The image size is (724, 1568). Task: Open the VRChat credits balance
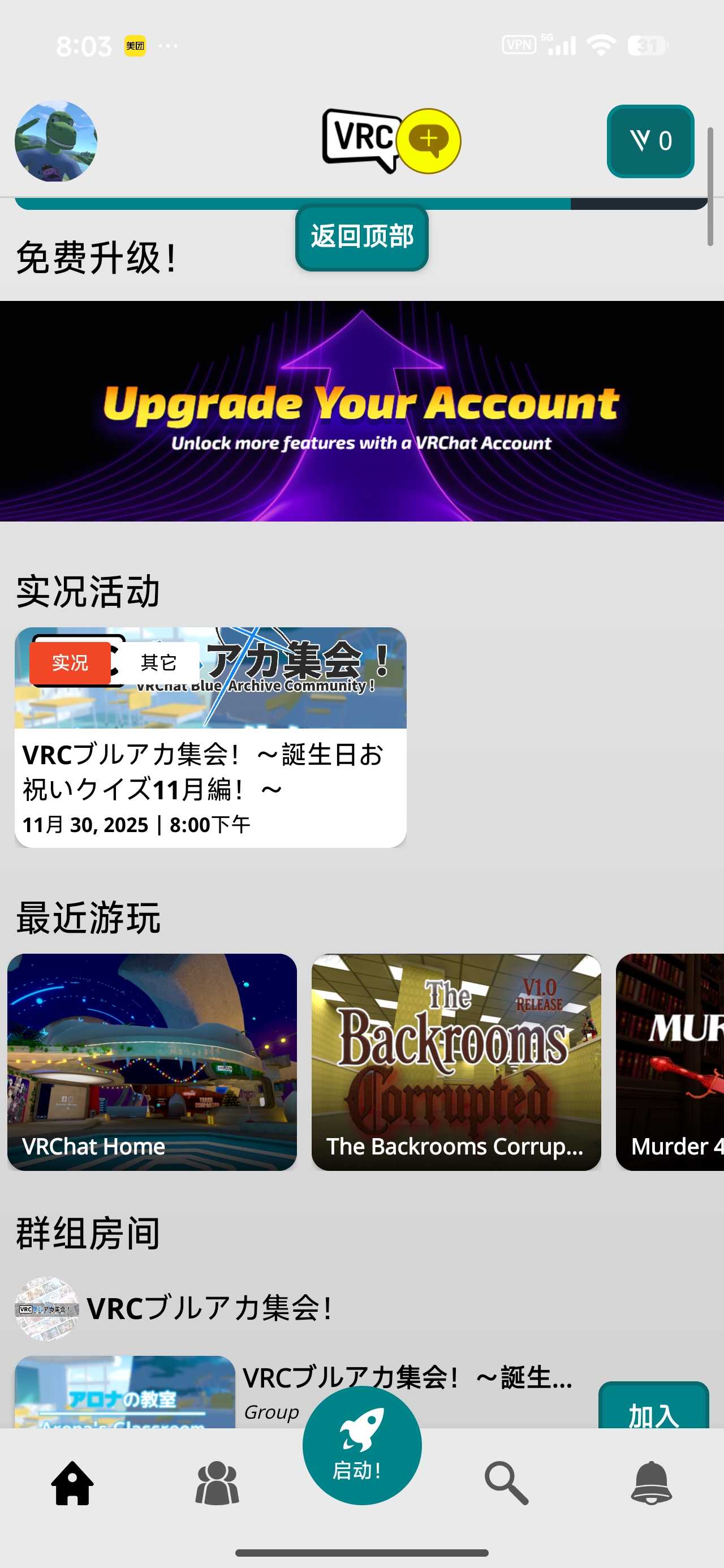click(650, 141)
